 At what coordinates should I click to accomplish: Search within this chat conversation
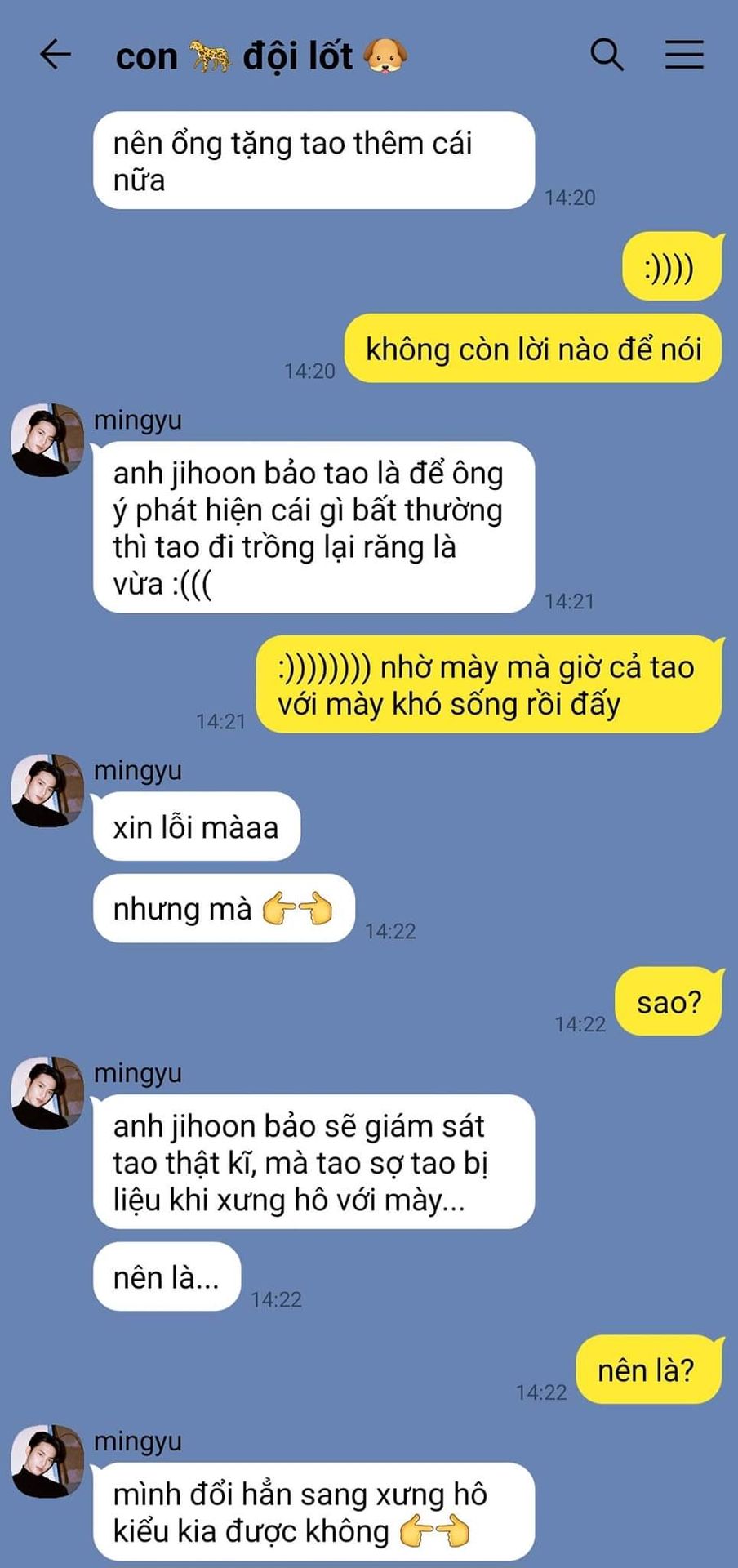coord(607,55)
